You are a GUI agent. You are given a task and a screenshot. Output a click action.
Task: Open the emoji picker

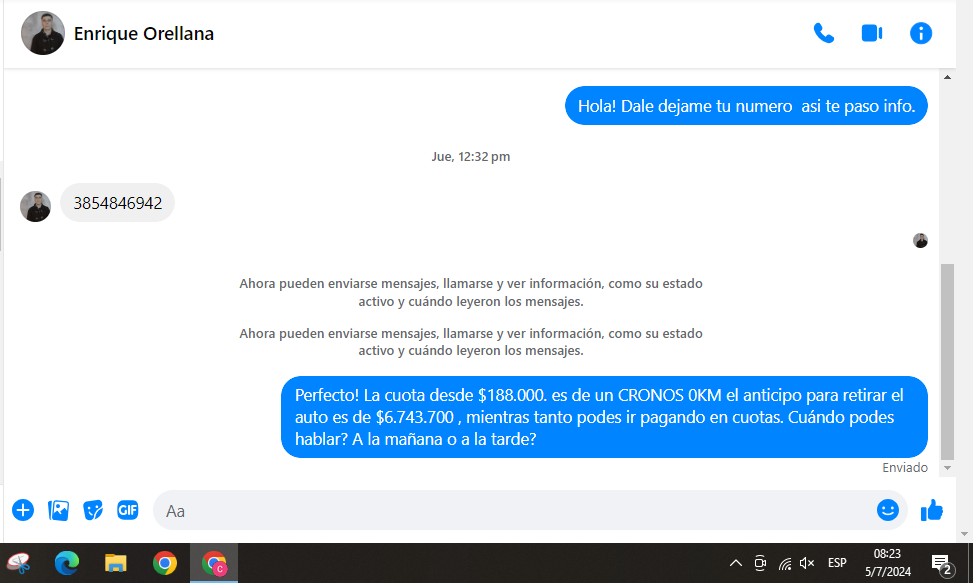[x=888, y=510]
